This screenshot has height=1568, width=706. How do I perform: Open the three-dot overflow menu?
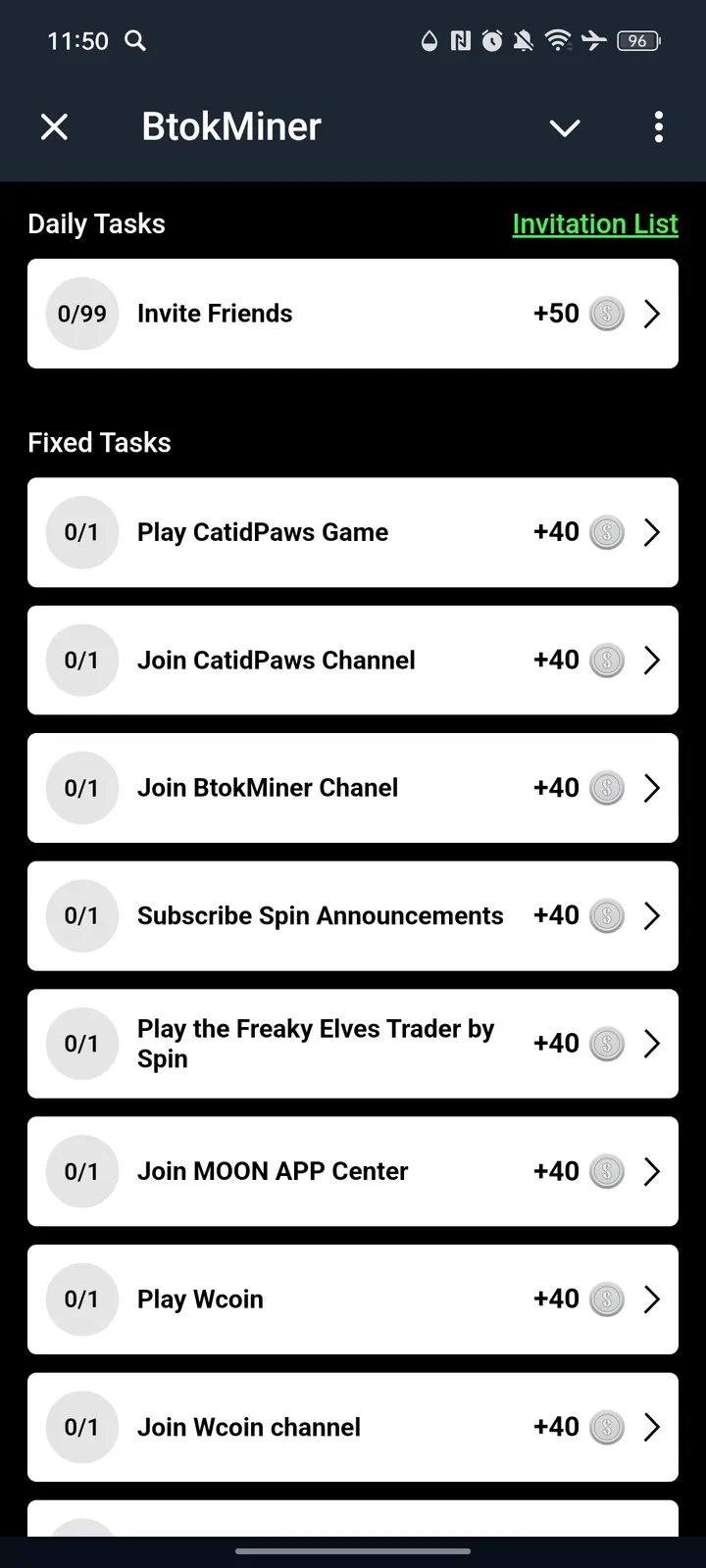click(x=658, y=126)
